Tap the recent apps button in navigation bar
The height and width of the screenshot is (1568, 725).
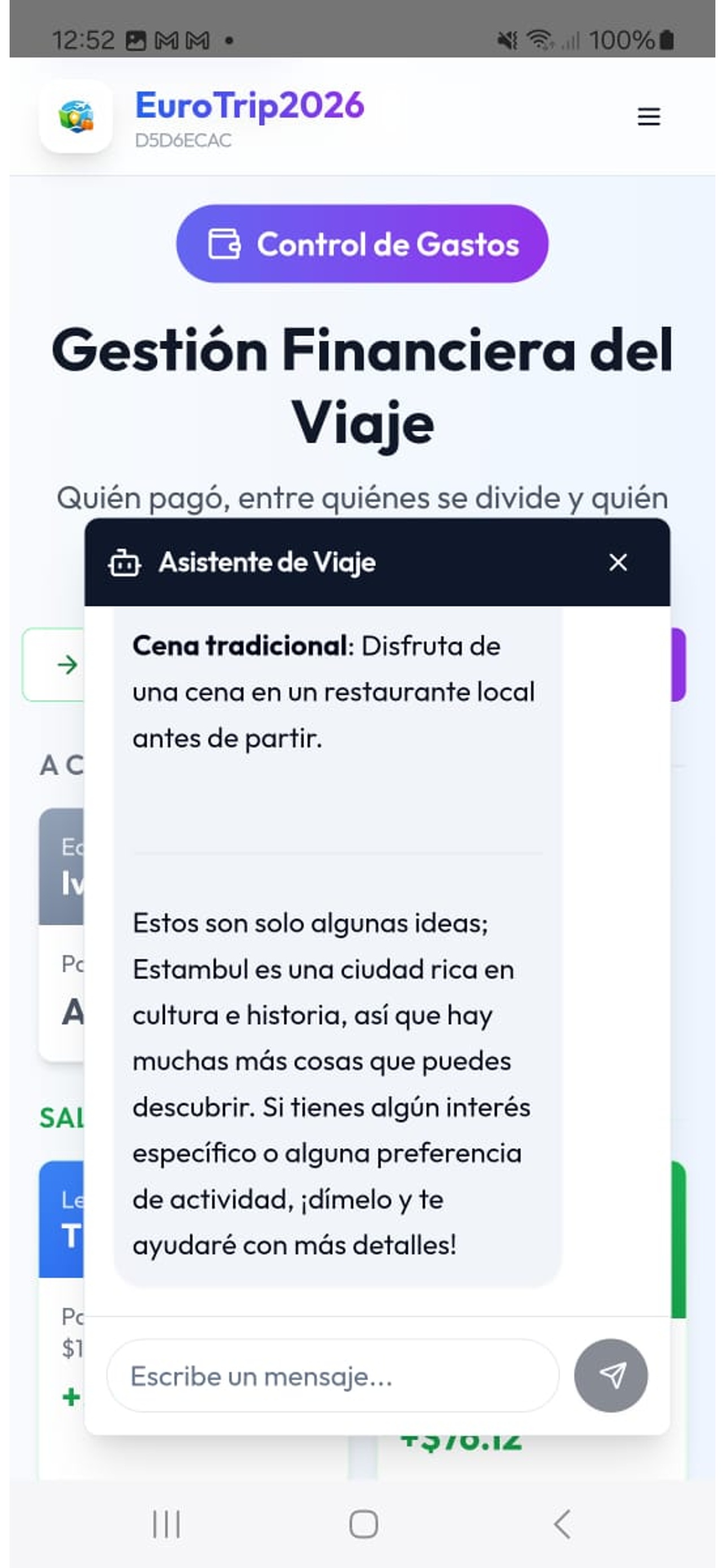click(x=165, y=1524)
